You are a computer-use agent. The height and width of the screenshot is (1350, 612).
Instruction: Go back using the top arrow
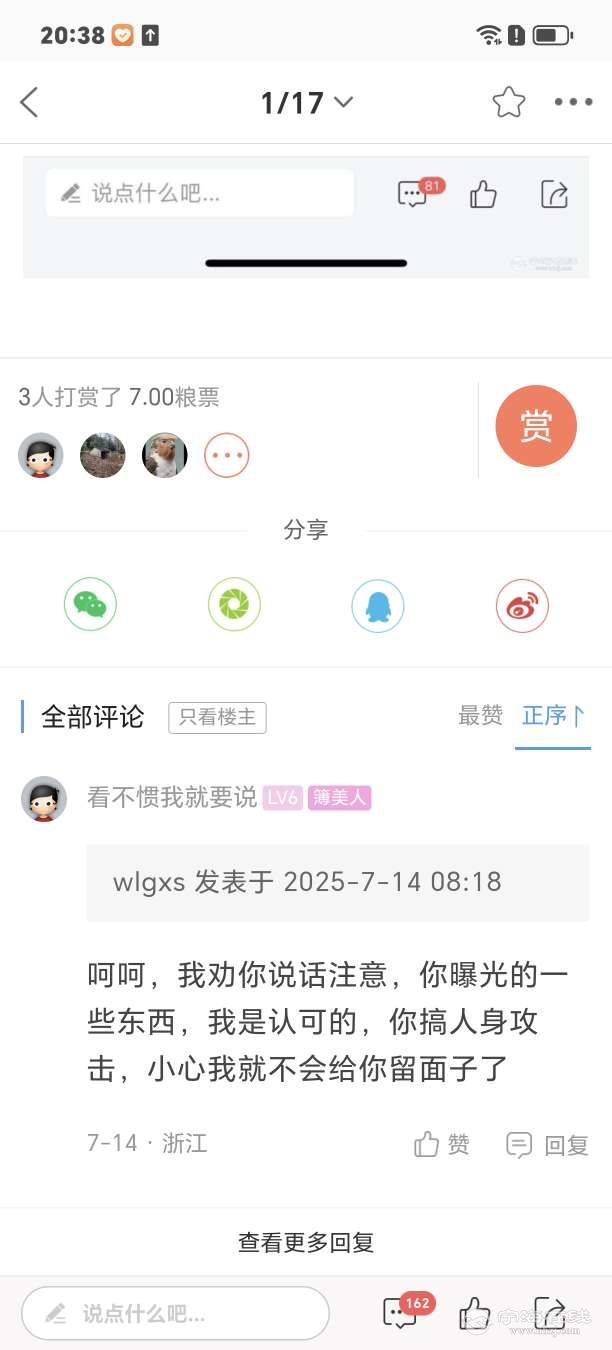[29, 102]
